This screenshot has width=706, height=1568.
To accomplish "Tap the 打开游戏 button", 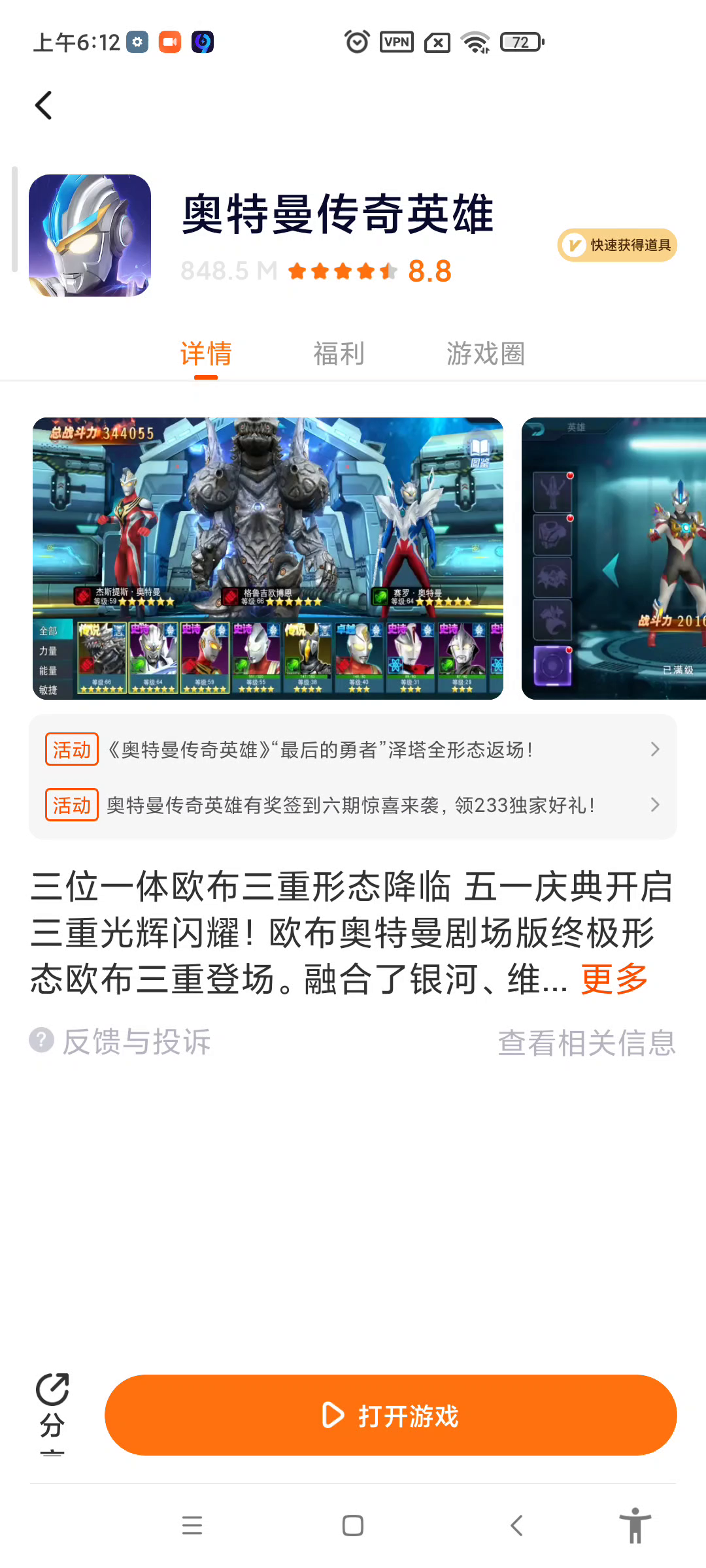I will click(x=390, y=1415).
